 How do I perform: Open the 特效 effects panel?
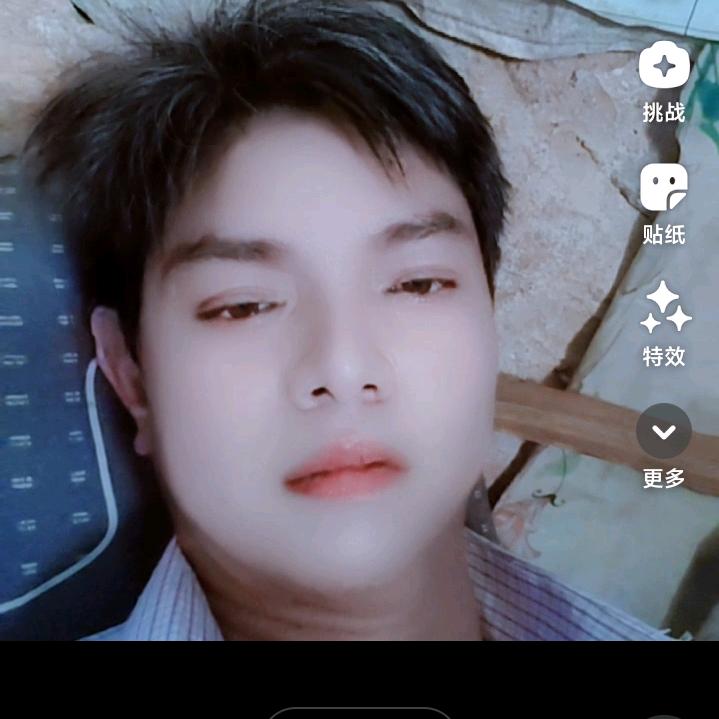click(664, 309)
